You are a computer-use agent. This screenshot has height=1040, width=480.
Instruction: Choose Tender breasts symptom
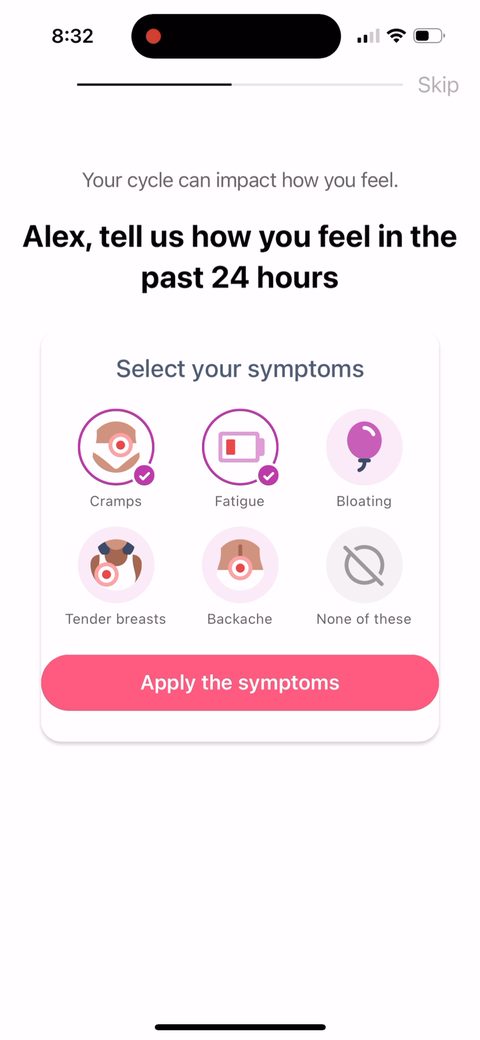click(116, 565)
